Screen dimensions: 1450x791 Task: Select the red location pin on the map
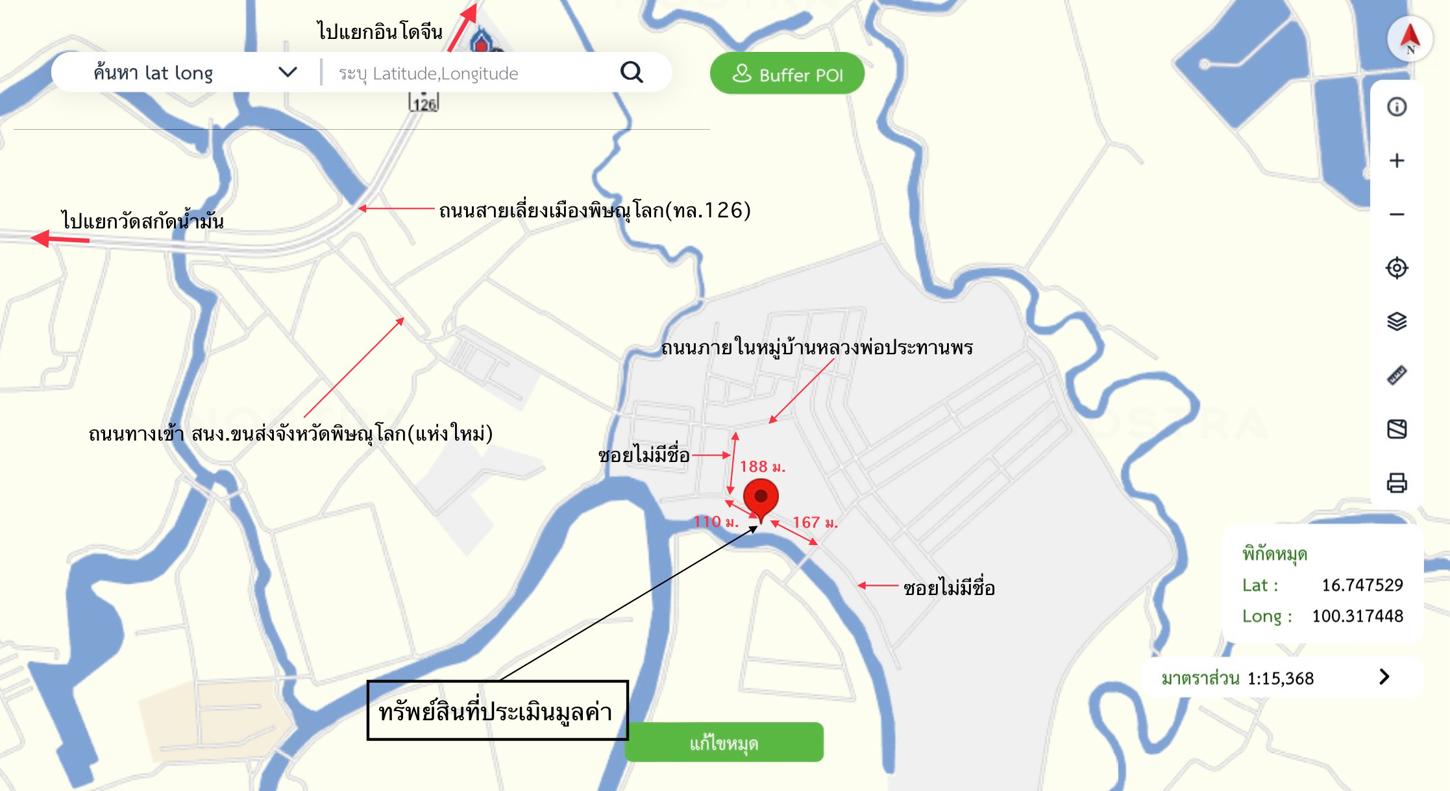761,498
